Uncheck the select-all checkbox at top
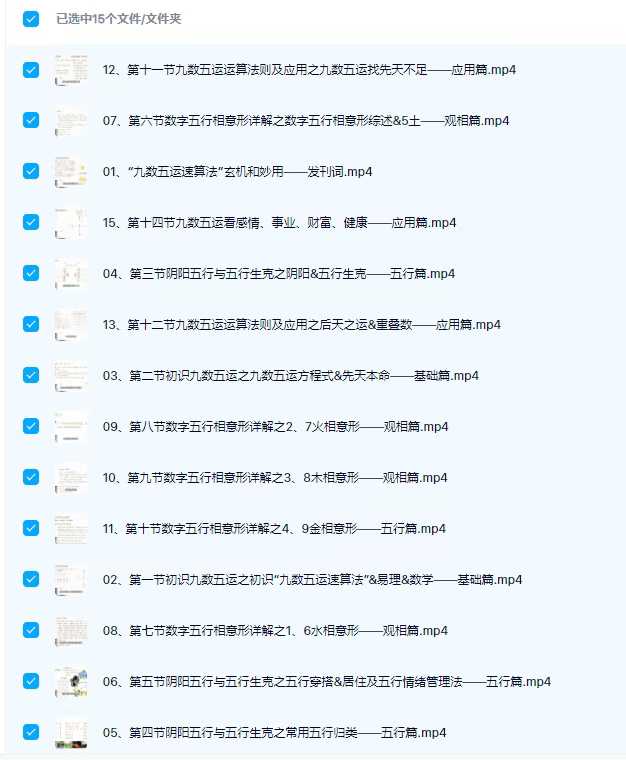Screen dimensions: 626x760 click(31, 18)
